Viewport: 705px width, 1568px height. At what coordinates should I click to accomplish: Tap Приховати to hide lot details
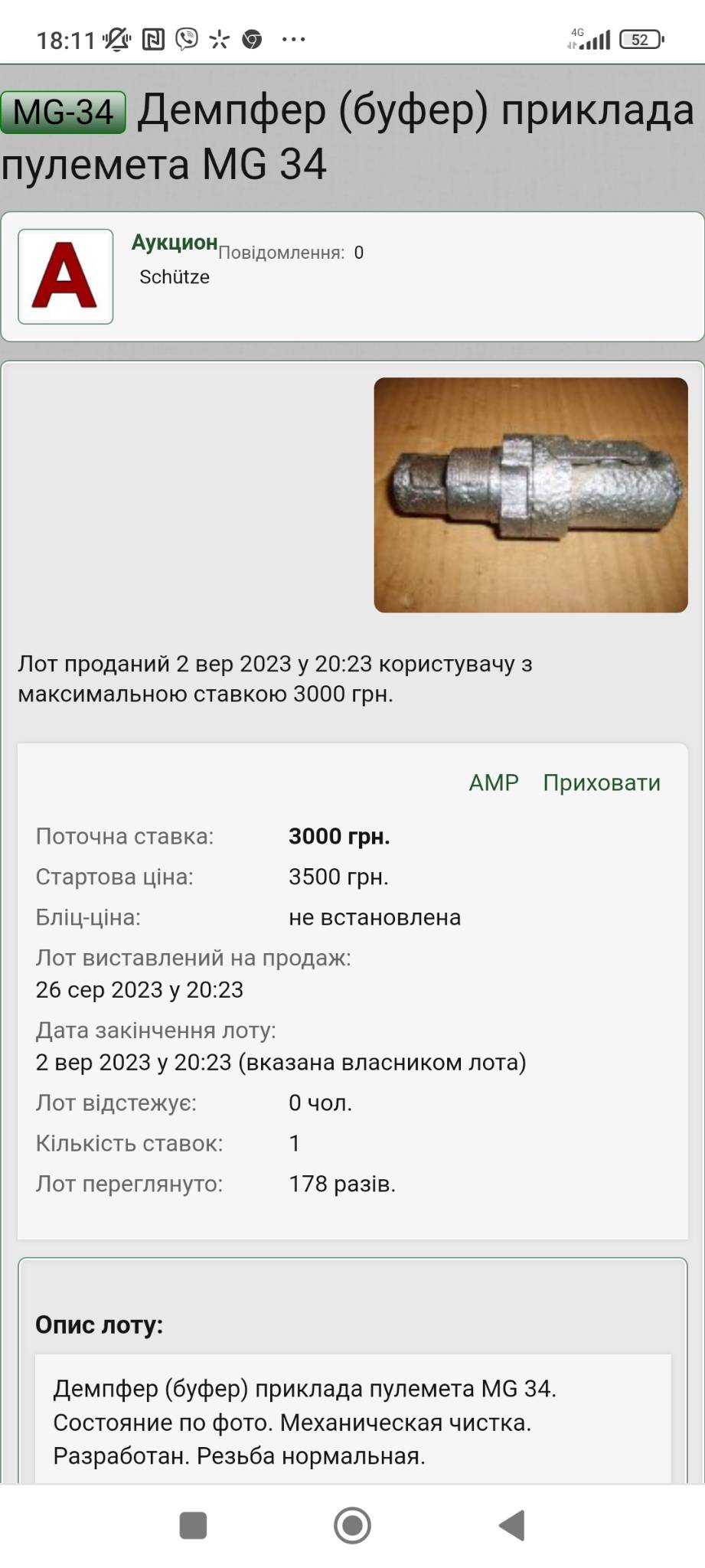[x=602, y=782]
